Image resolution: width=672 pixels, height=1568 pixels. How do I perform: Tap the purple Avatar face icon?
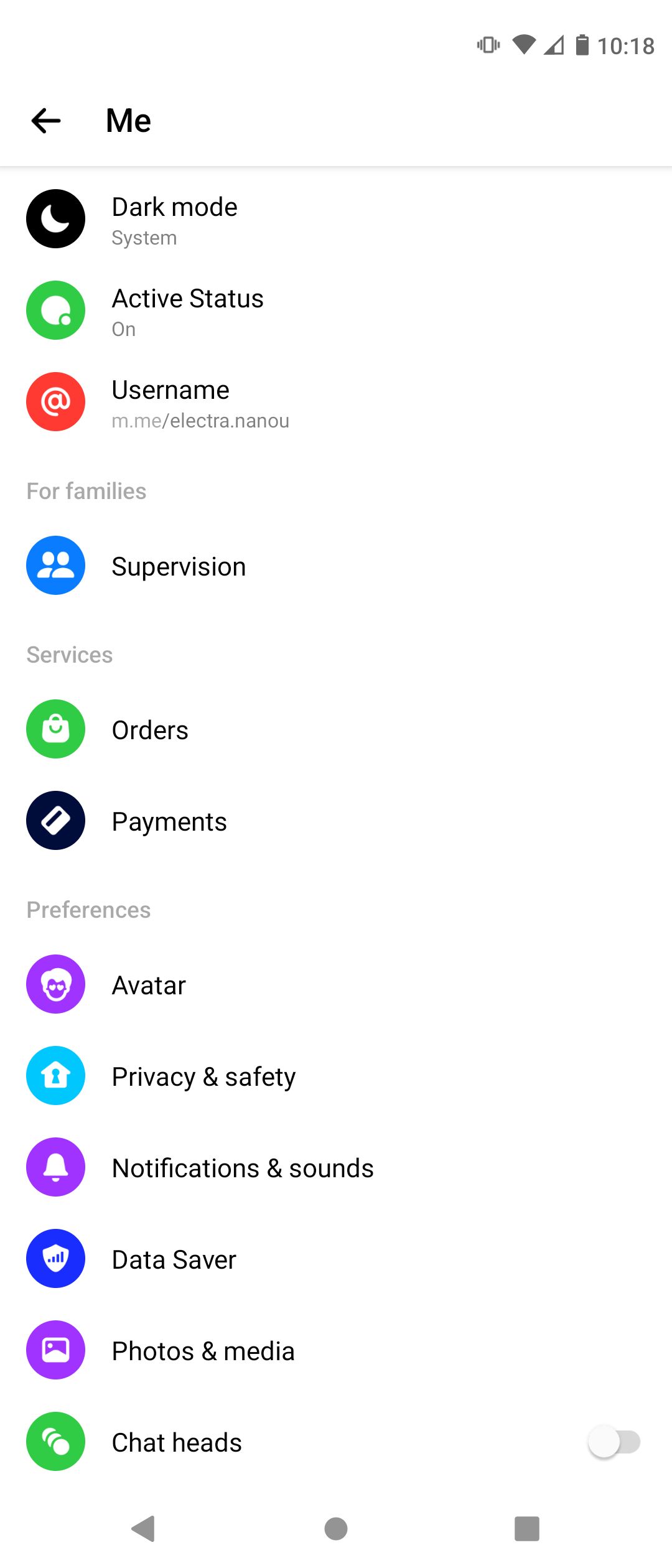(55, 984)
